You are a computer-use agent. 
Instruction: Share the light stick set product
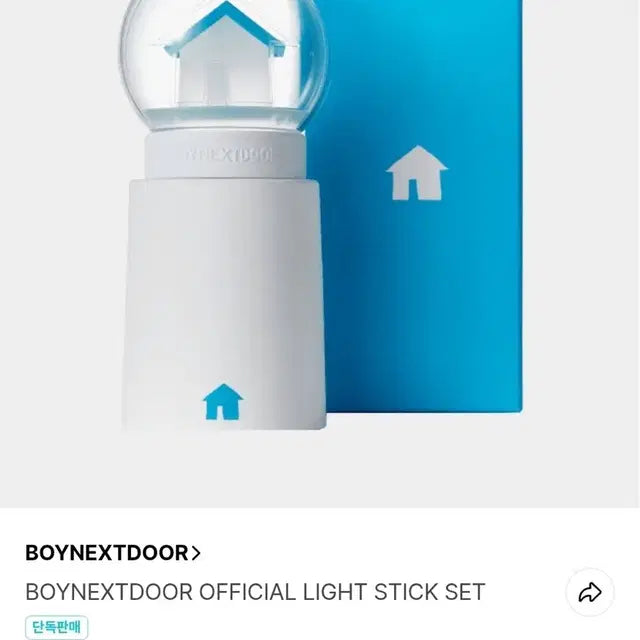(590, 593)
